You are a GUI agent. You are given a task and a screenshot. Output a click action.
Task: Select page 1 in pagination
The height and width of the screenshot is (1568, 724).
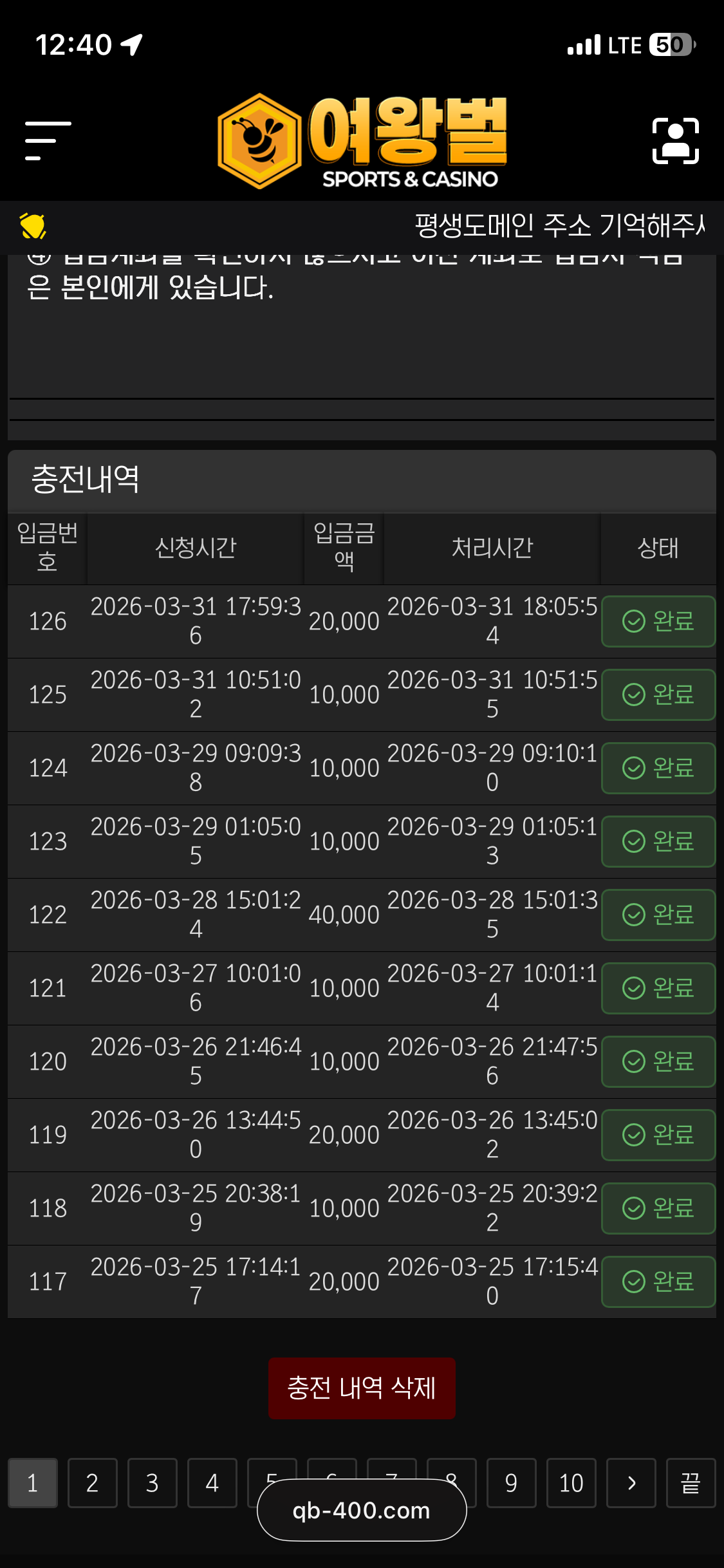33,1482
